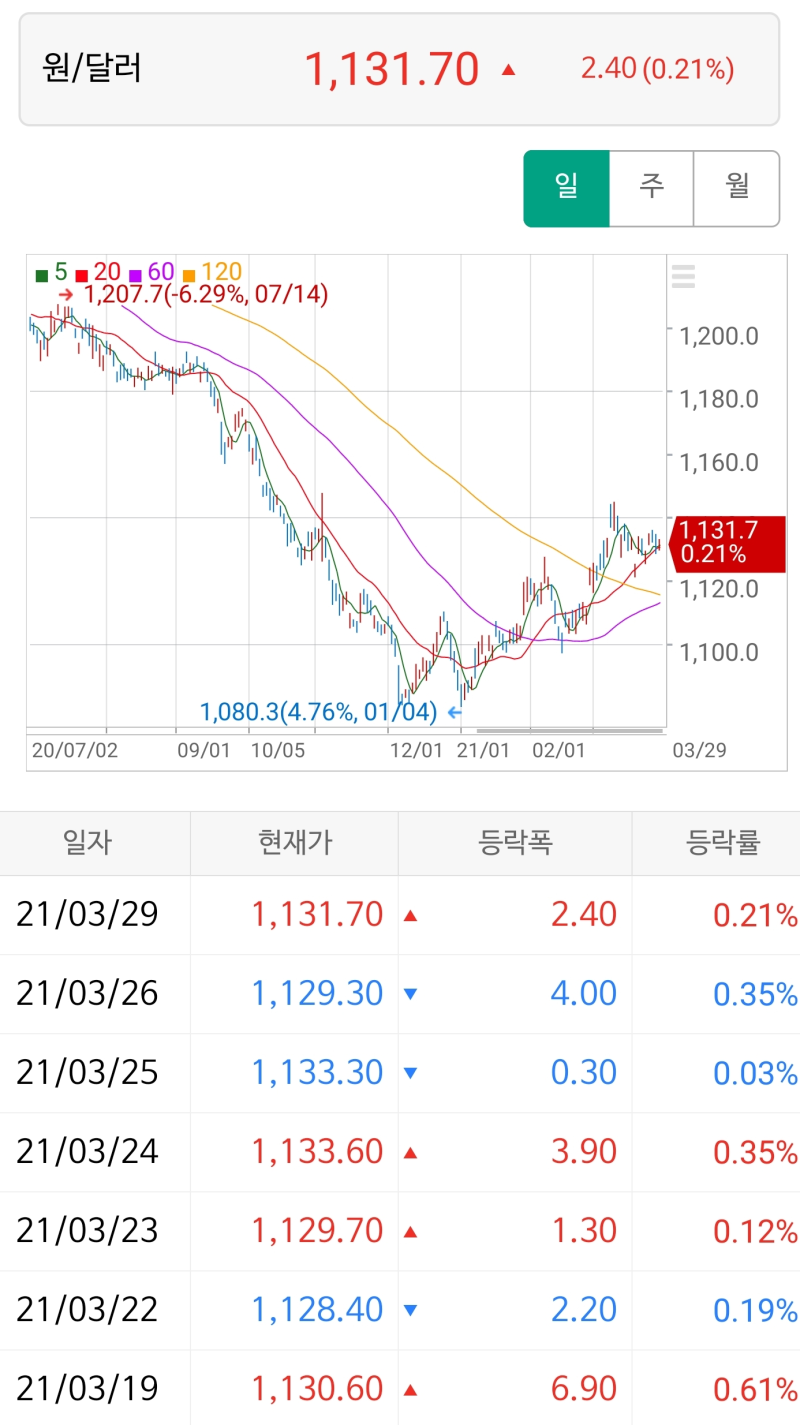Open the chart options hamburger menu icon
This screenshot has width=800, height=1425.
tap(683, 278)
